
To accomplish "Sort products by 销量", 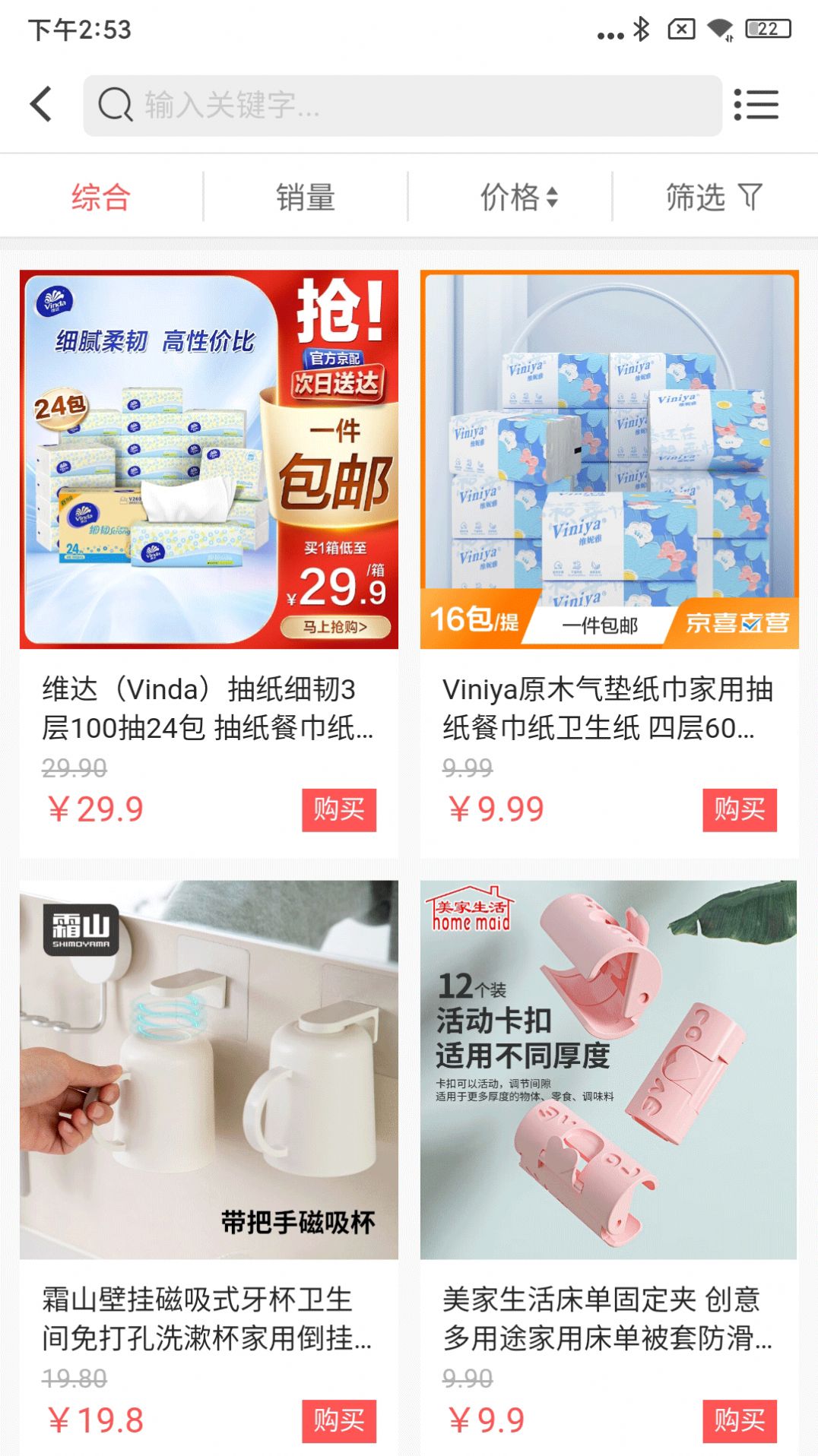I will [306, 198].
